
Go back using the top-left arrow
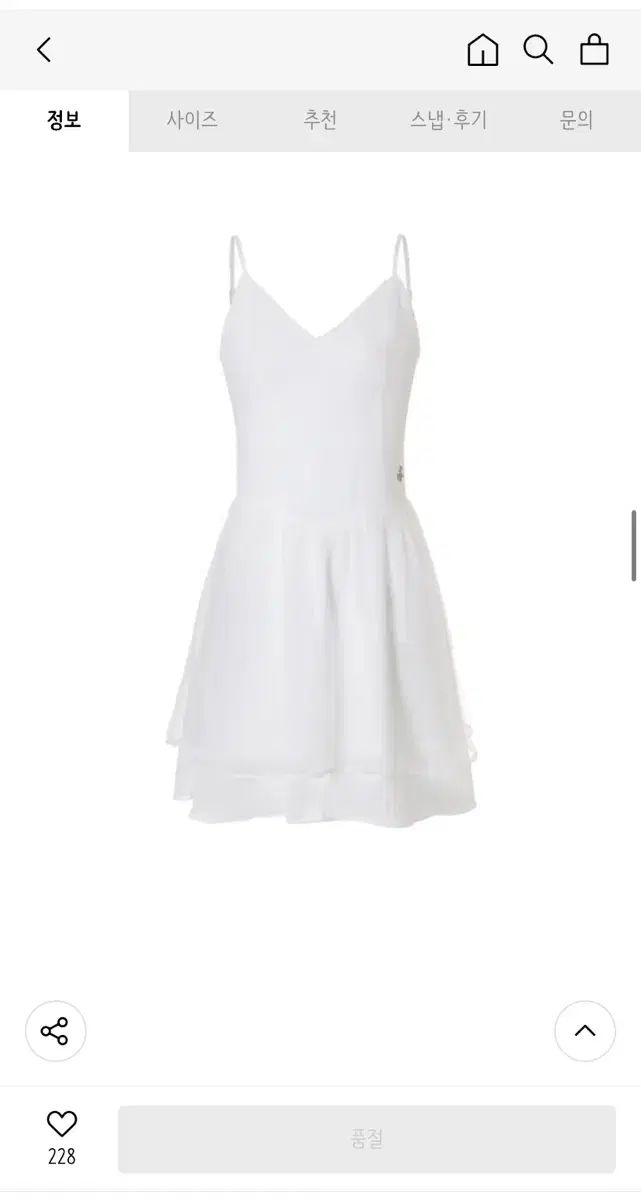44,50
